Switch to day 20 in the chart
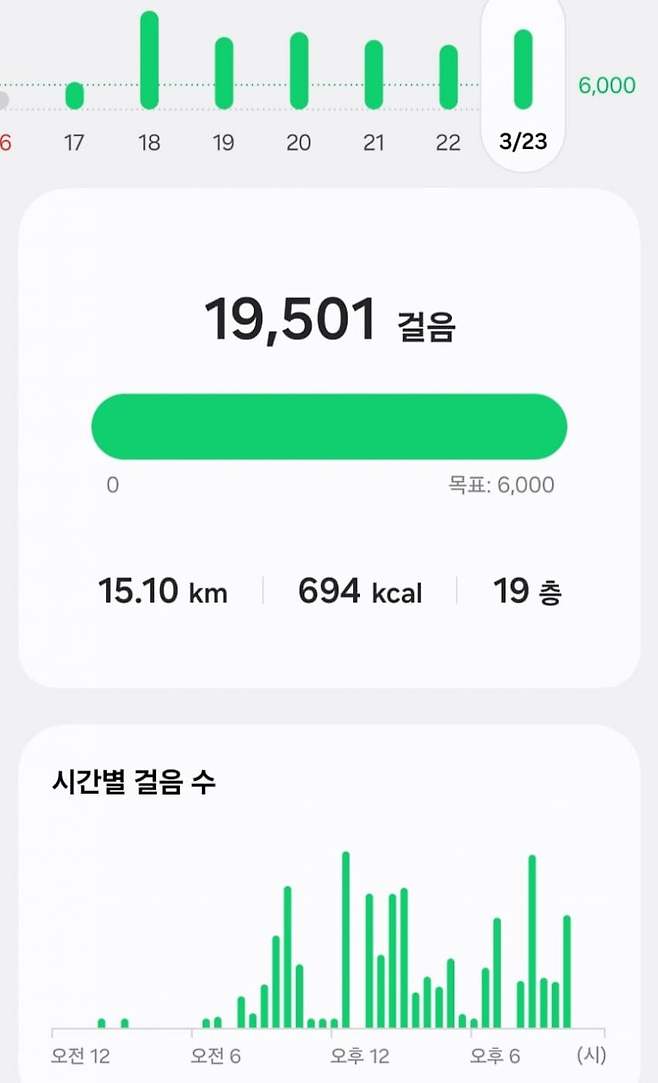Viewport: 658px width, 1083px height. 299,70
